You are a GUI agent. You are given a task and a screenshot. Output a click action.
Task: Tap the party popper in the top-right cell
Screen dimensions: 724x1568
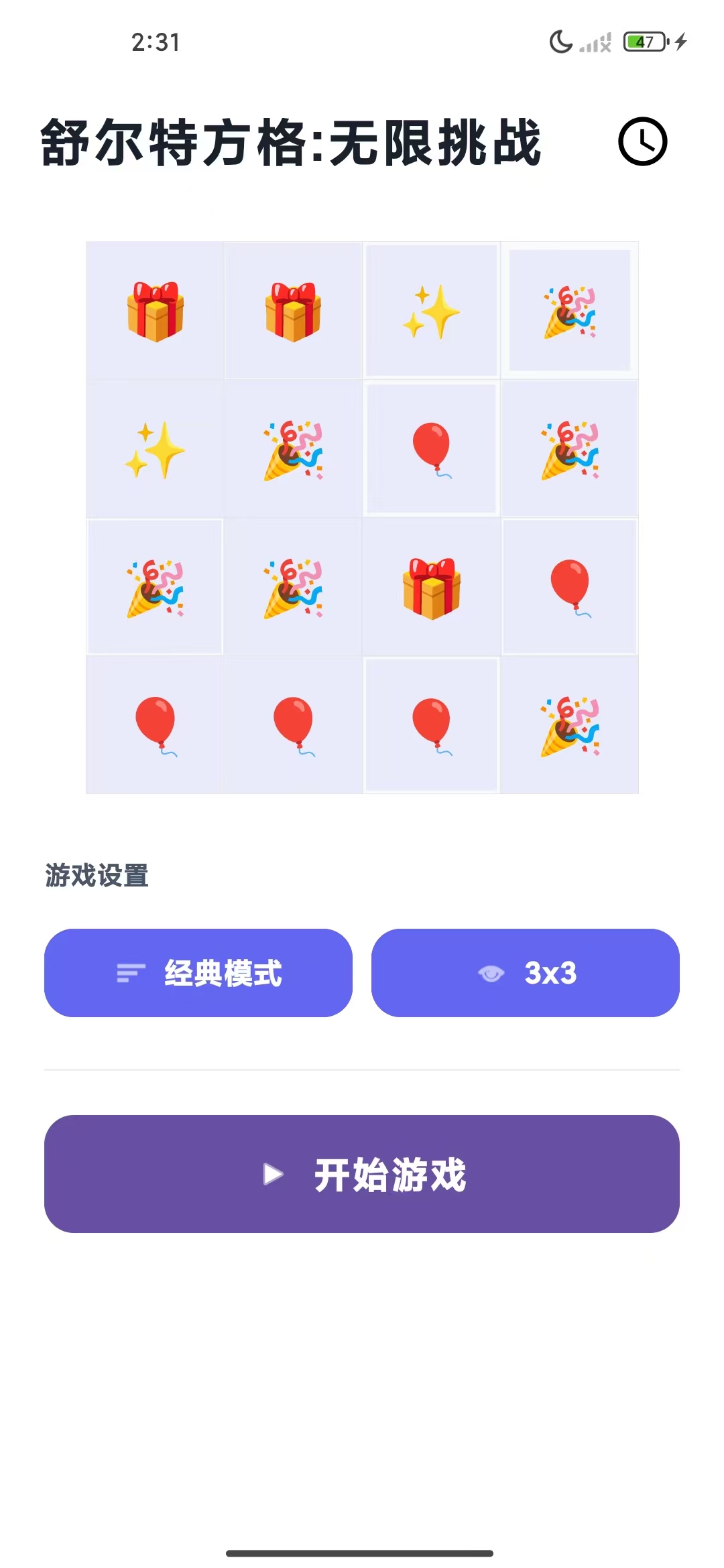(569, 310)
